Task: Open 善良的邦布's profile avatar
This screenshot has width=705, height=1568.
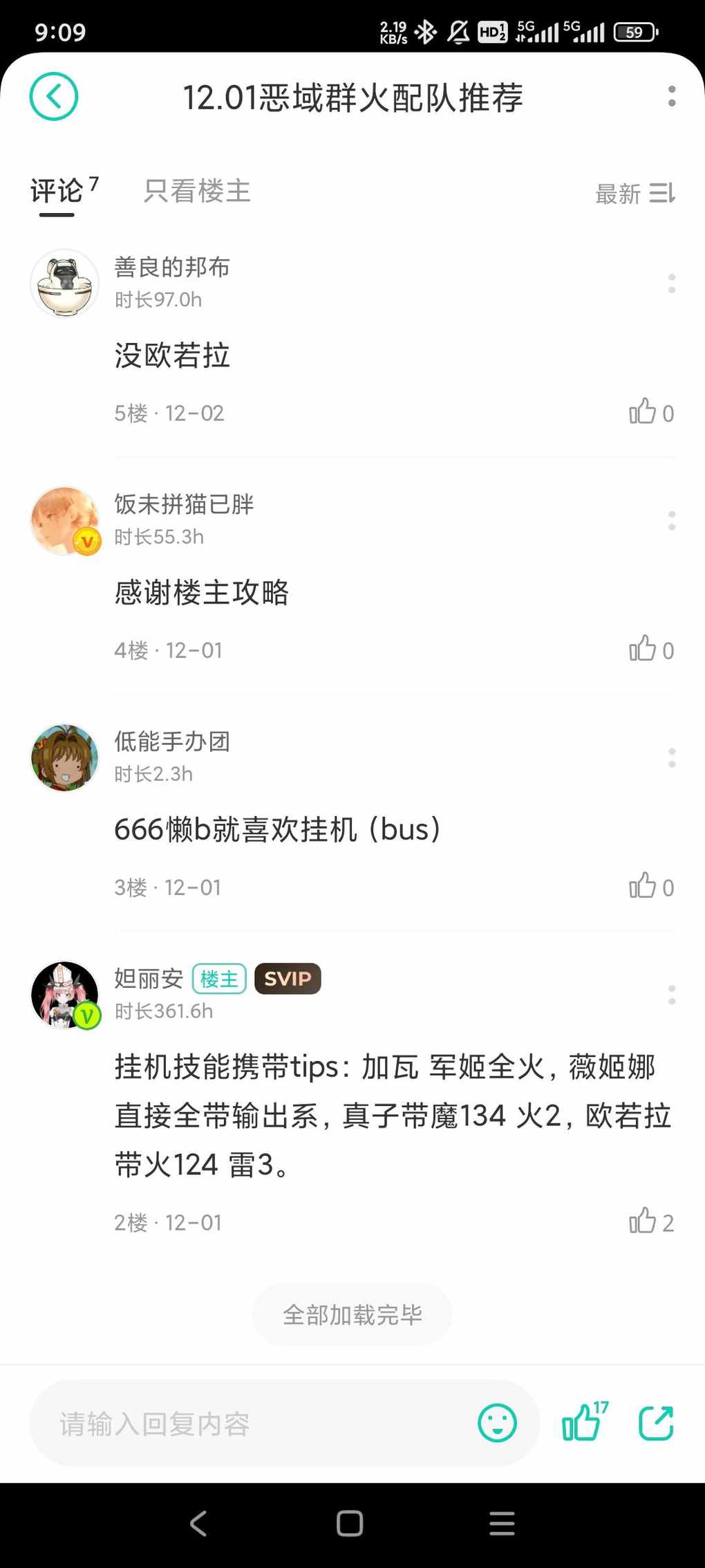Action: click(65, 284)
